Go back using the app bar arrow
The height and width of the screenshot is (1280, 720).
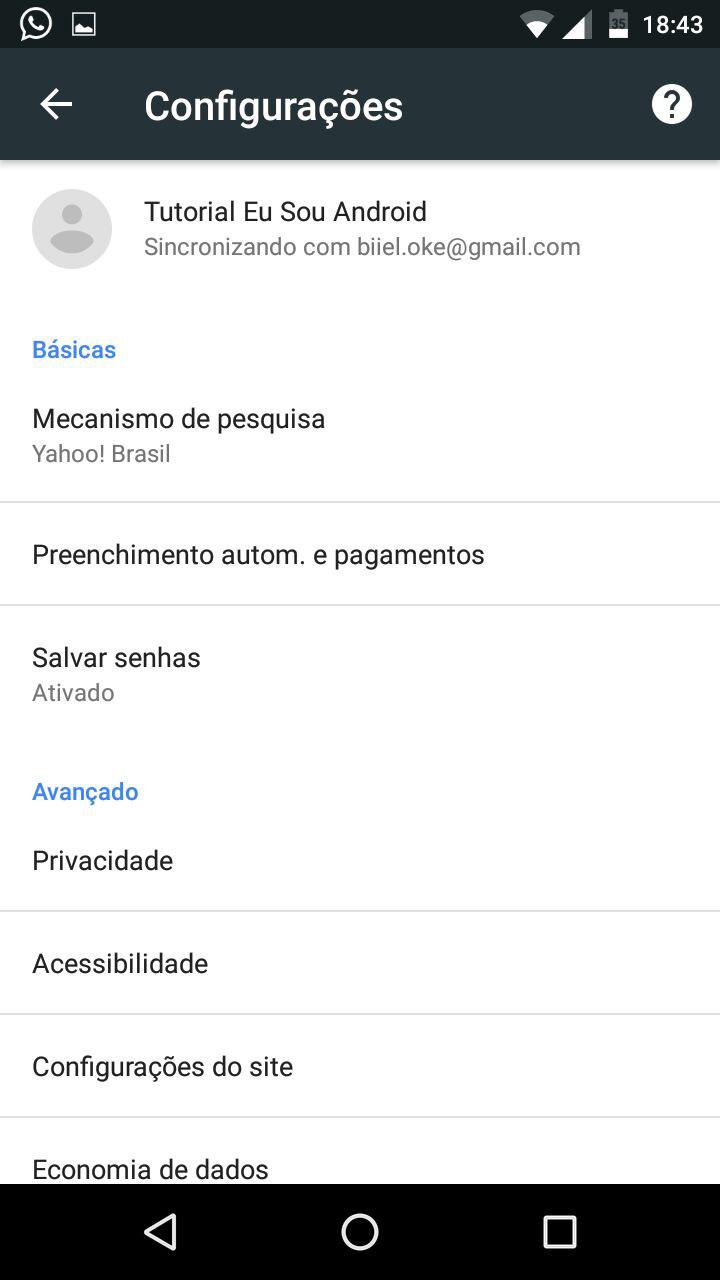coord(56,104)
